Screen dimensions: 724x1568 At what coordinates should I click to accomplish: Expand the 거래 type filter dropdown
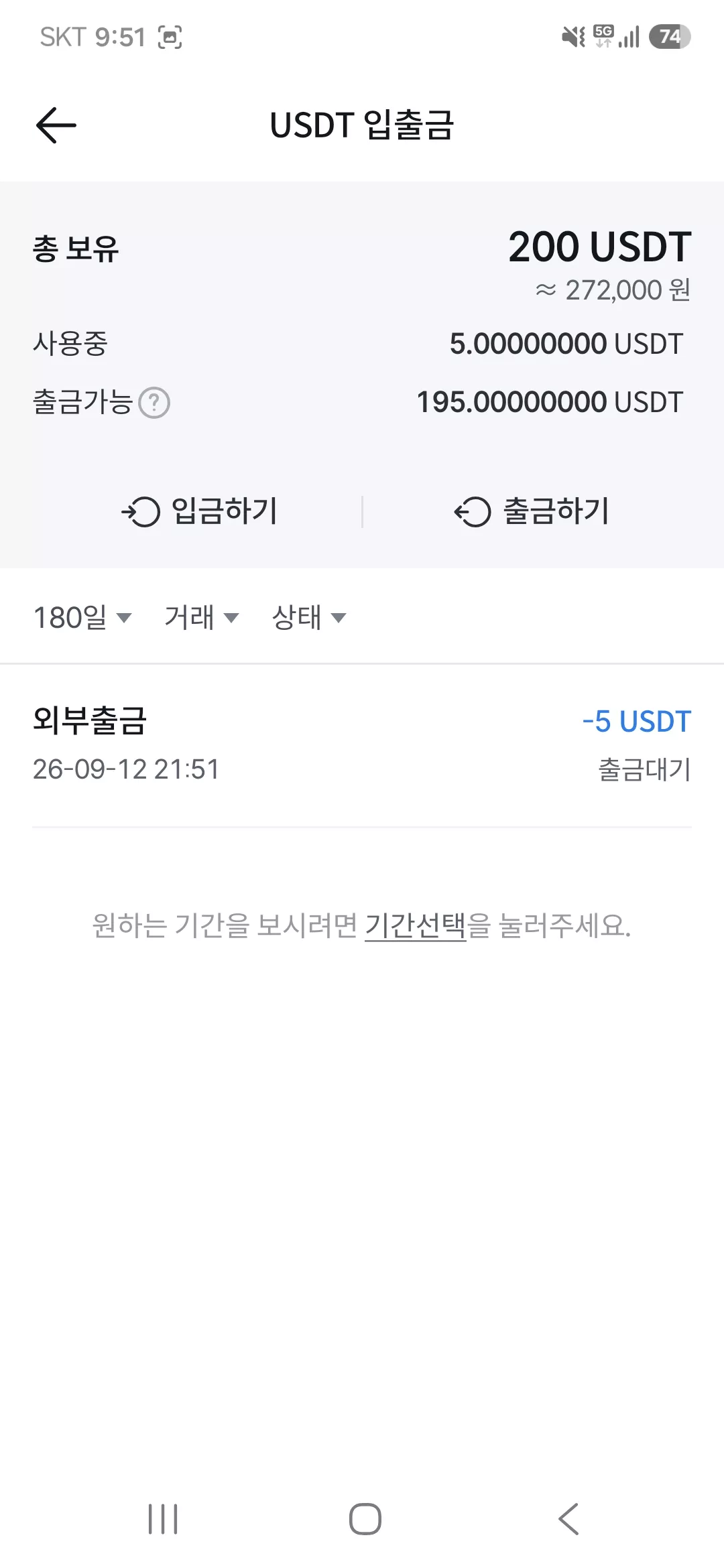click(x=202, y=617)
